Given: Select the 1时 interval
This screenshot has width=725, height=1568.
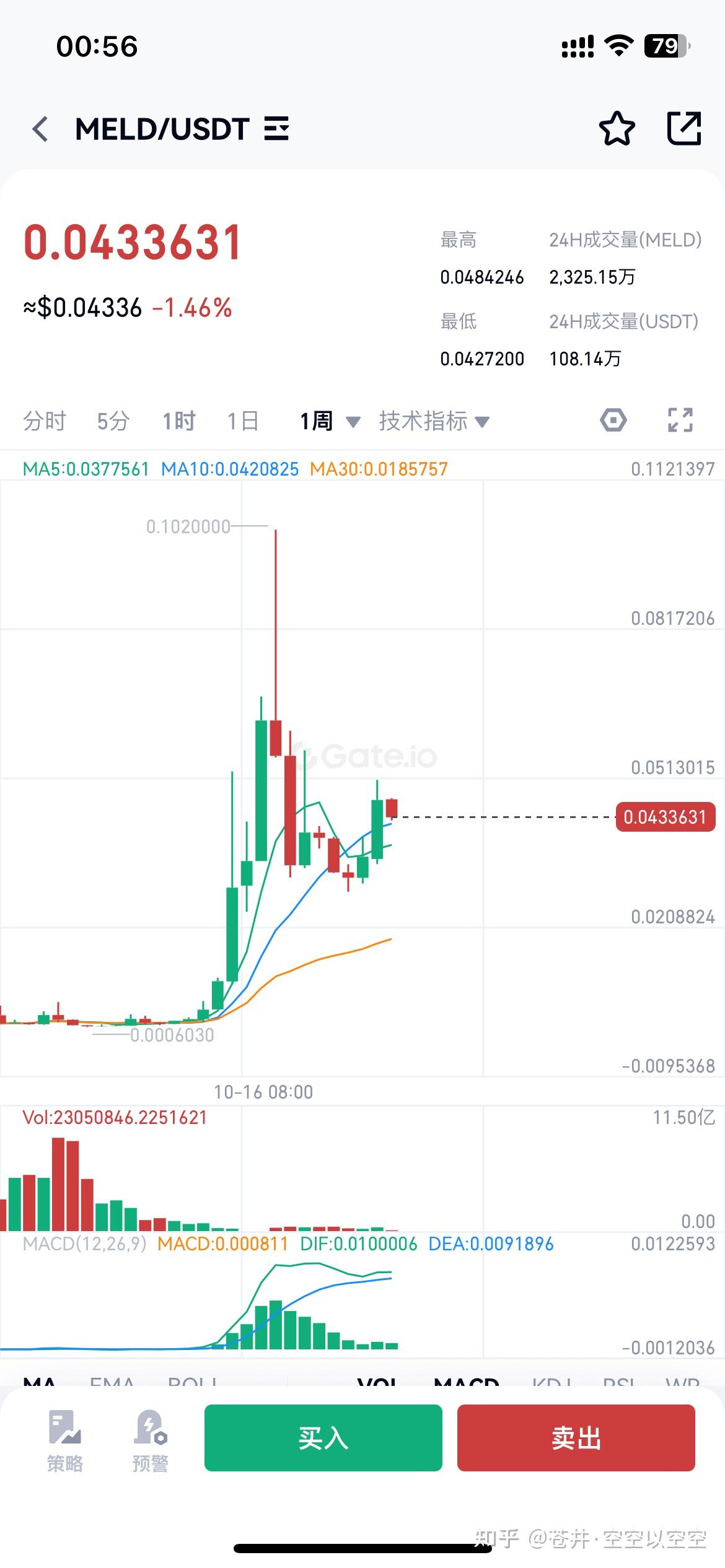Looking at the screenshot, I should (x=178, y=421).
